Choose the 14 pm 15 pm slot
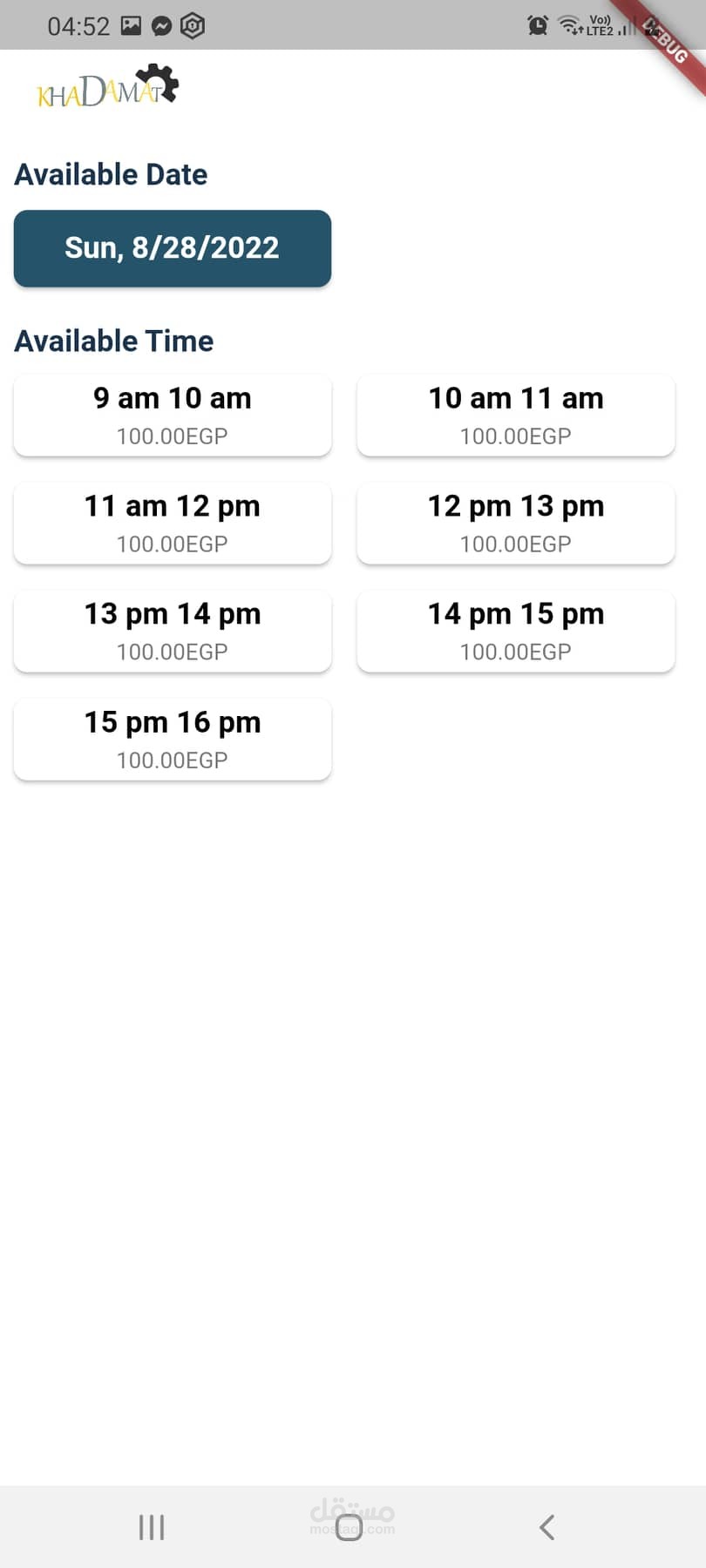The height and width of the screenshot is (1568, 706). pos(515,631)
